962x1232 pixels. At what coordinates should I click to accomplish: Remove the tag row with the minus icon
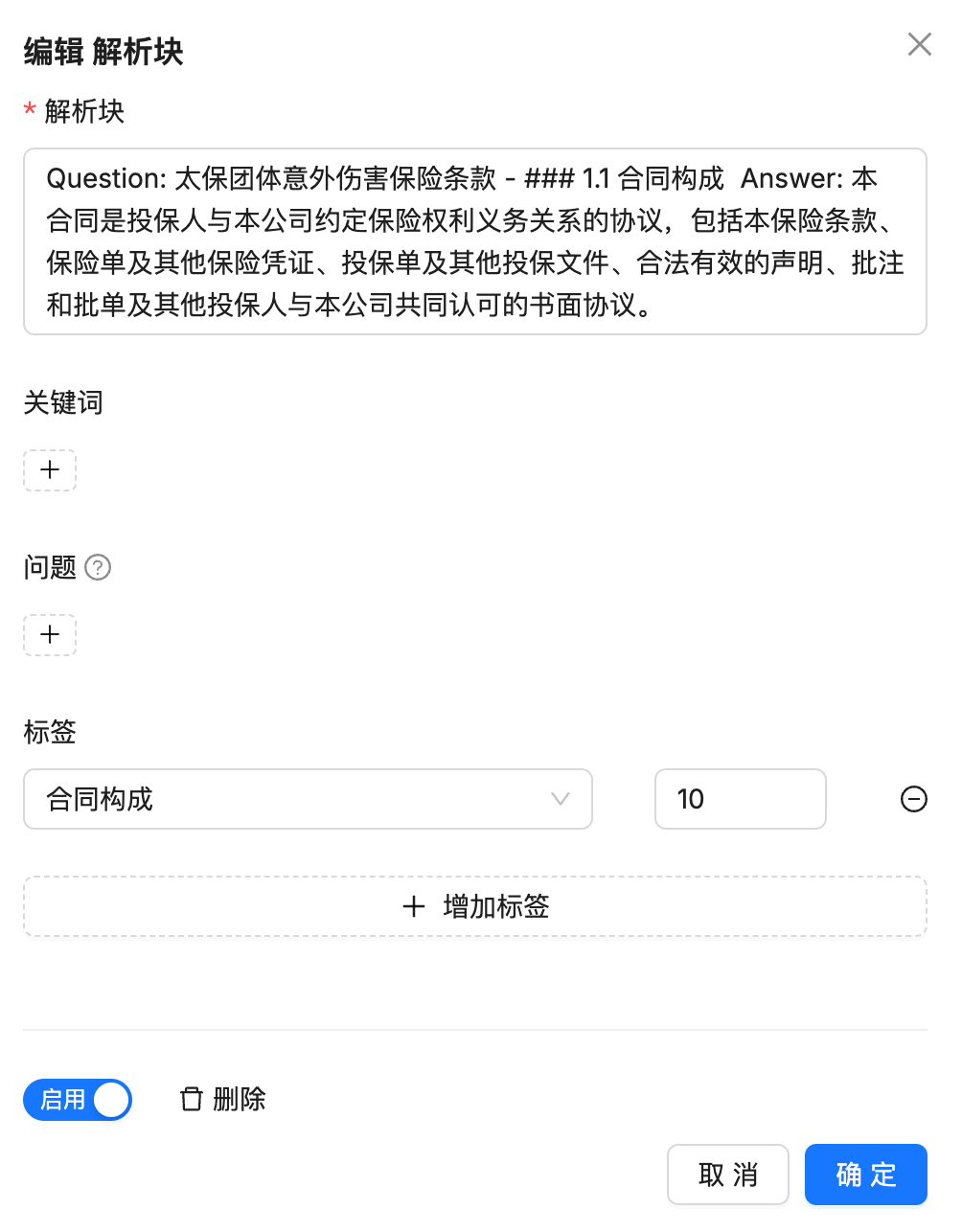(914, 799)
